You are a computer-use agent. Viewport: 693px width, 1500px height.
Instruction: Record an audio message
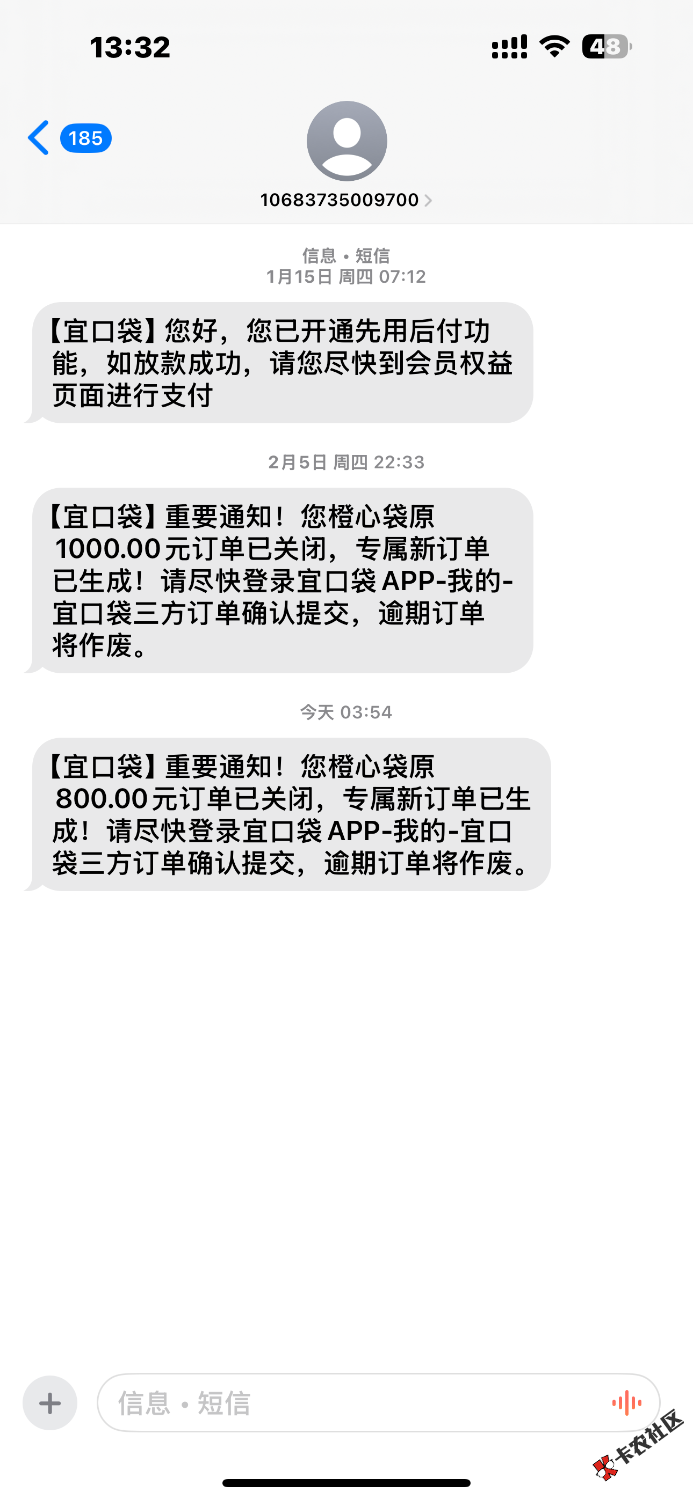click(x=626, y=1403)
